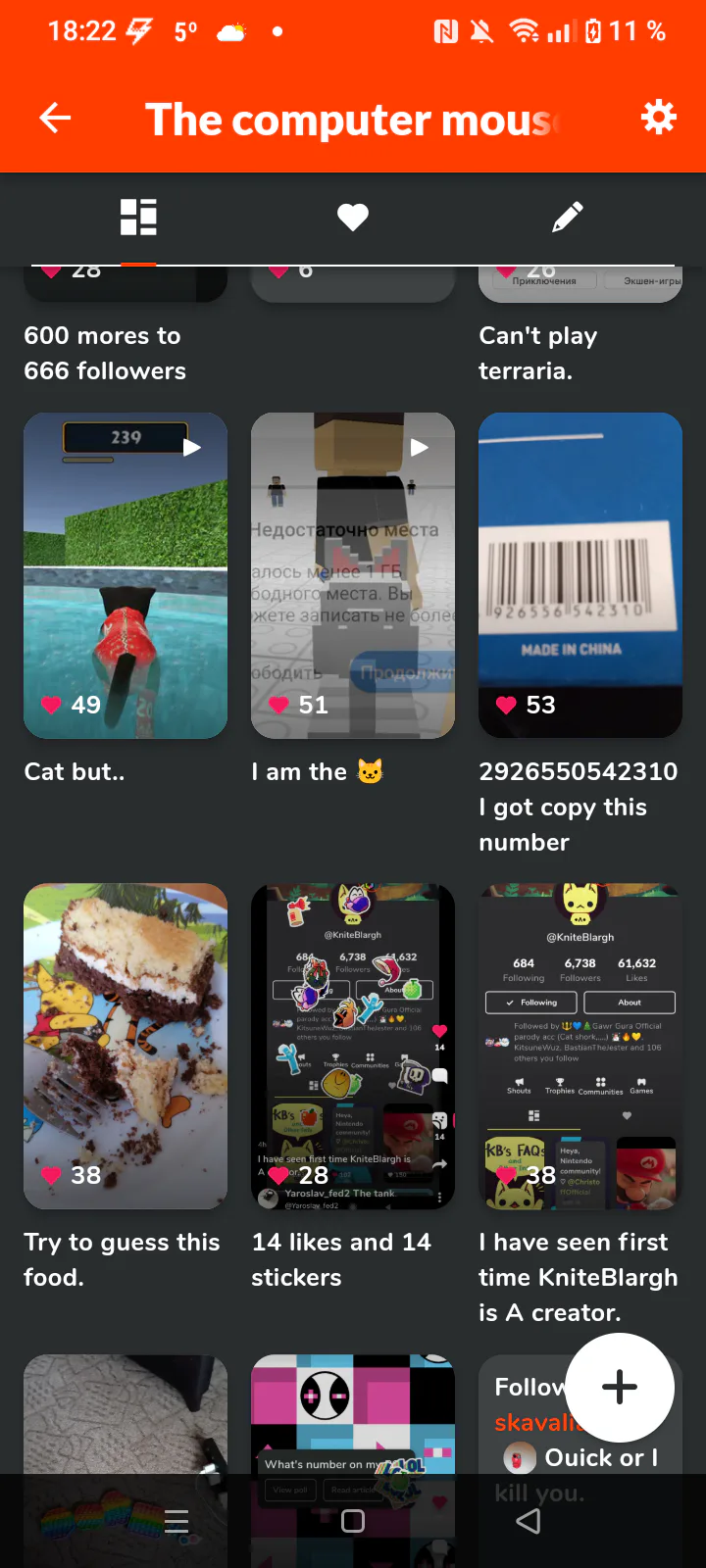Open the '600 mores to 666 followers' post
The image size is (706, 1568).
coord(105,353)
